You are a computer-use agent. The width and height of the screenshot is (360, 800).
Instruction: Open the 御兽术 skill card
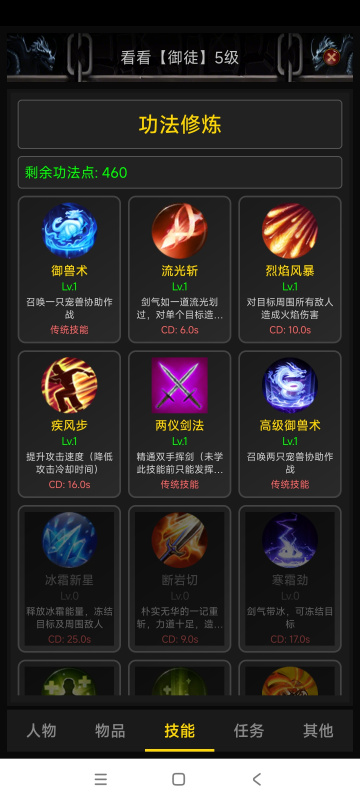tap(69, 269)
